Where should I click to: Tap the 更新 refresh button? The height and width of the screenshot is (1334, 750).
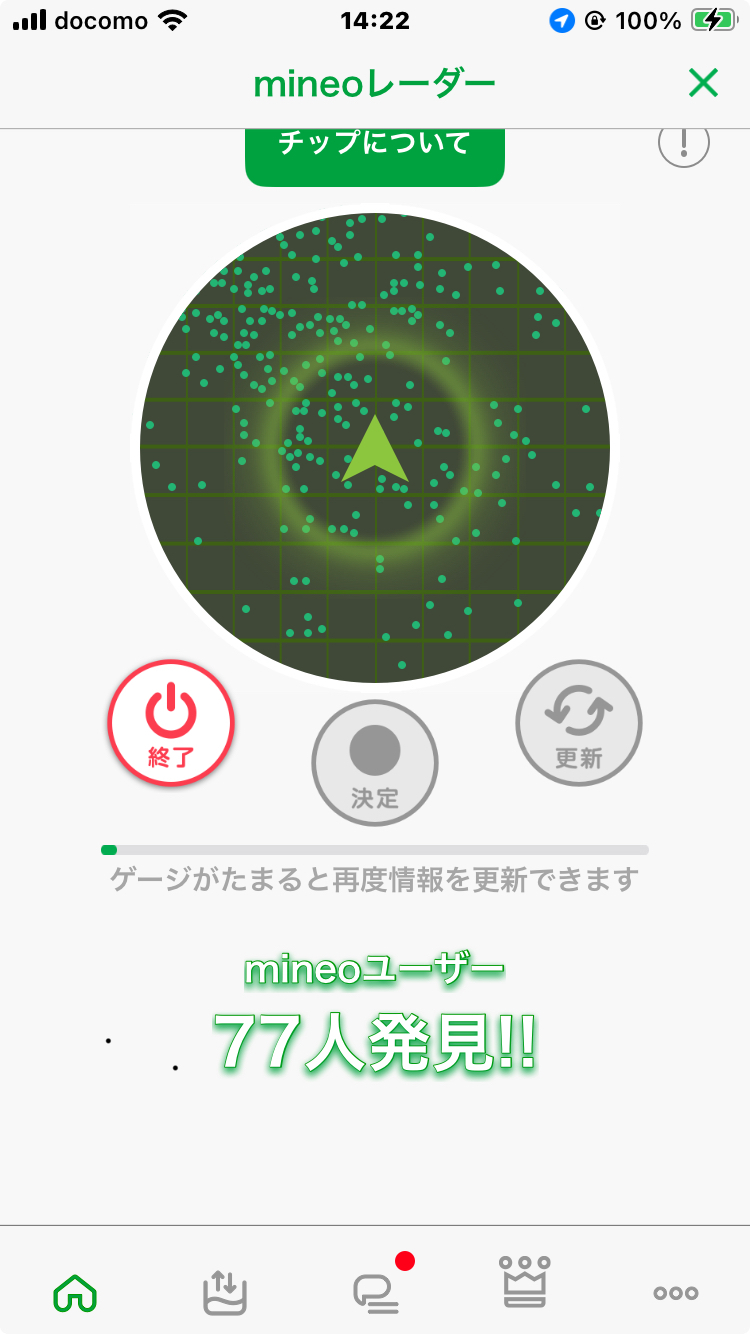tap(578, 722)
